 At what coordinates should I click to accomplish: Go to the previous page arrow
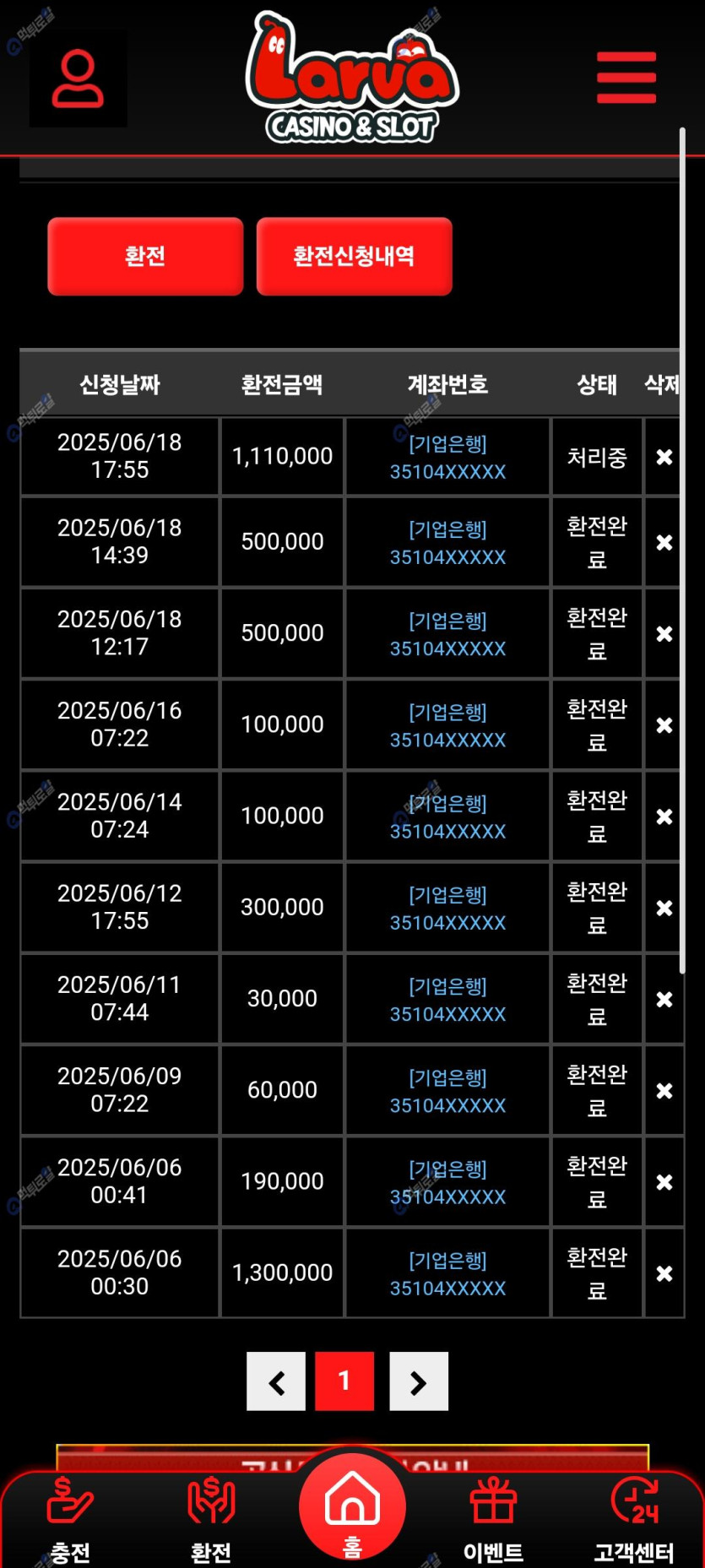click(276, 1381)
